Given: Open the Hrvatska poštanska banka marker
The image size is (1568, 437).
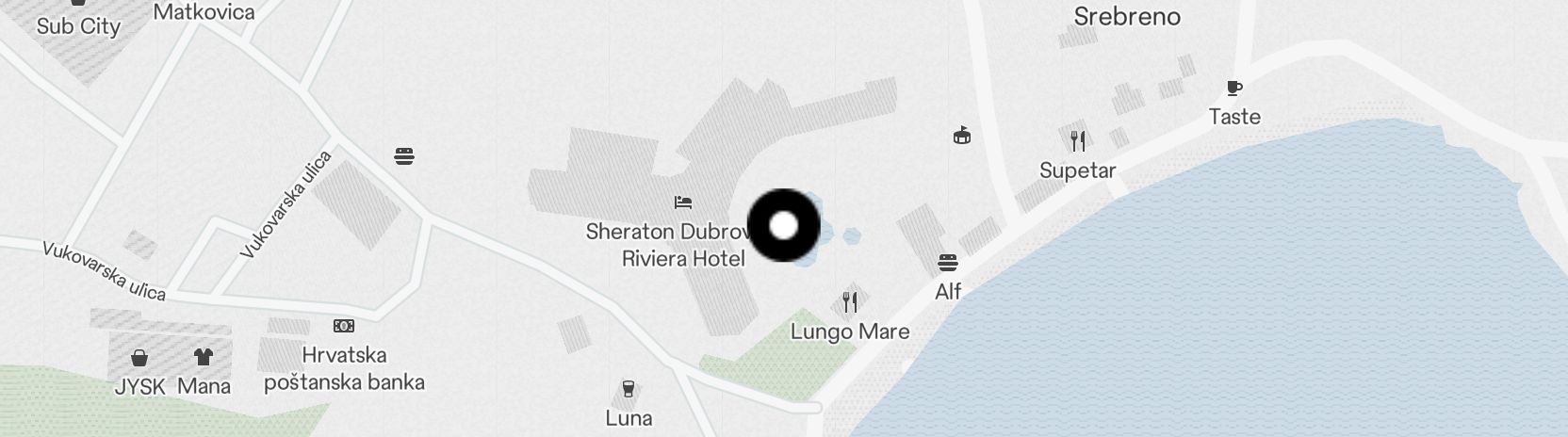Looking at the screenshot, I should click(344, 326).
